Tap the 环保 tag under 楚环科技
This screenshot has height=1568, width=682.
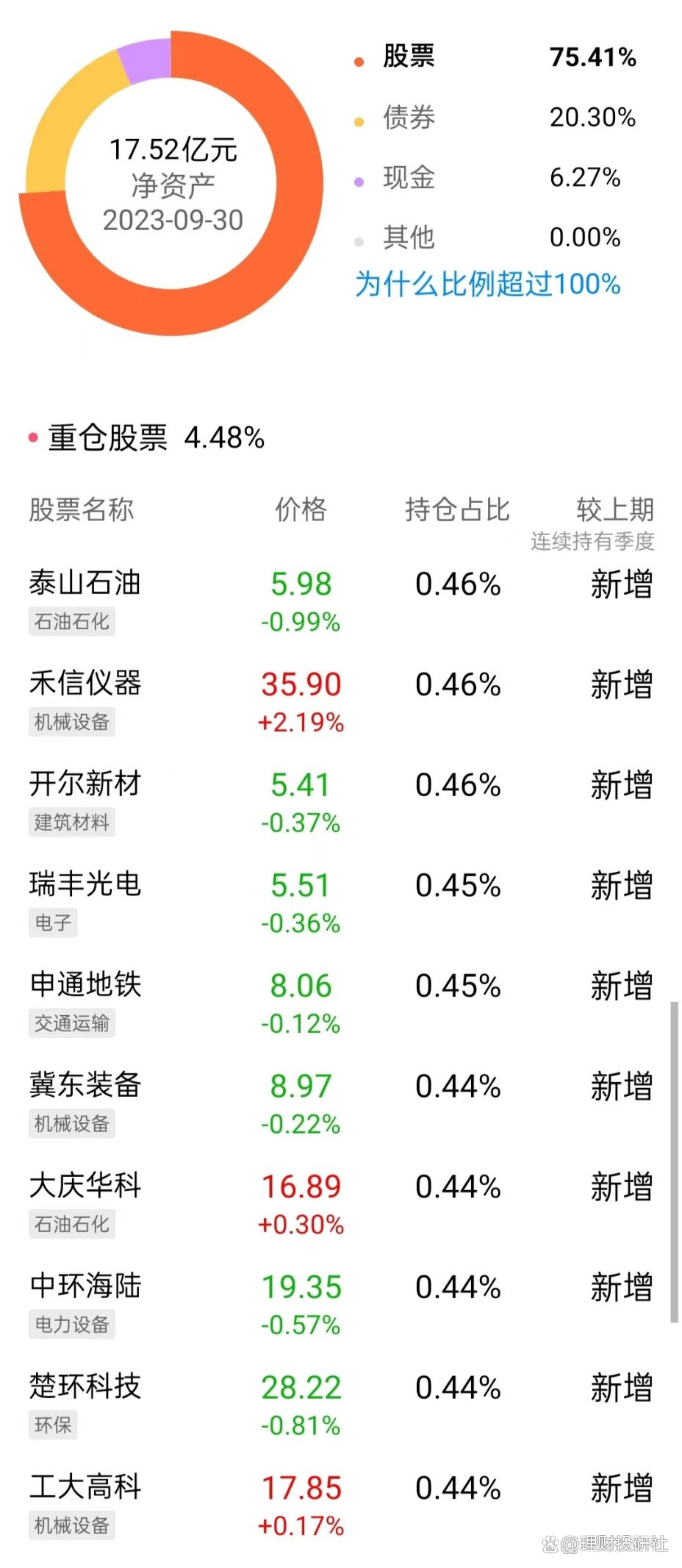pyautogui.click(x=51, y=1425)
